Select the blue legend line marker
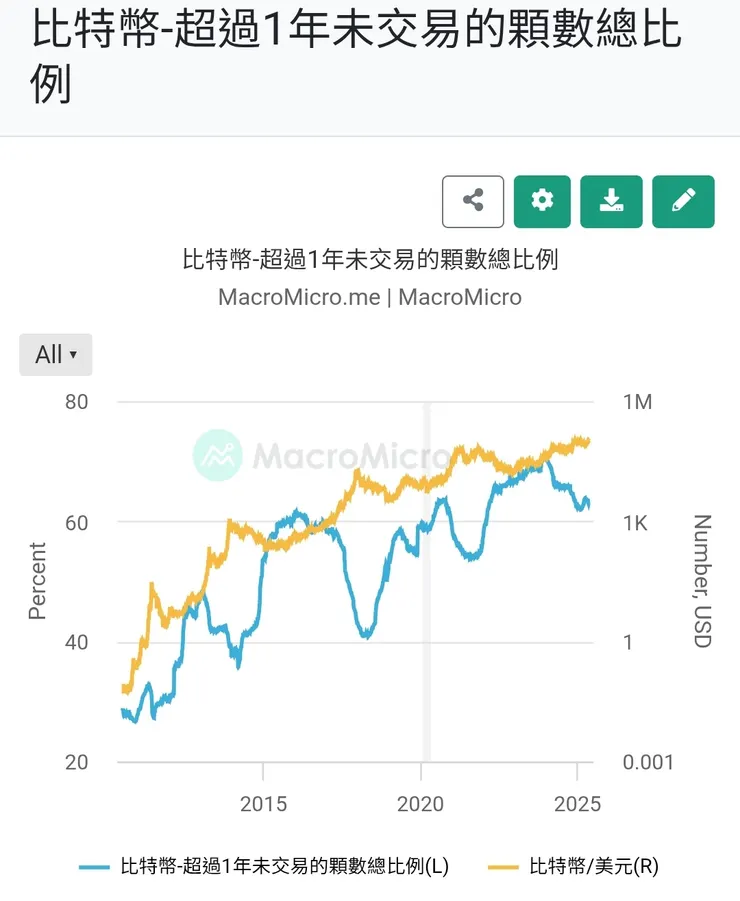Viewport: 740px width, 901px height. (x=95, y=868)
